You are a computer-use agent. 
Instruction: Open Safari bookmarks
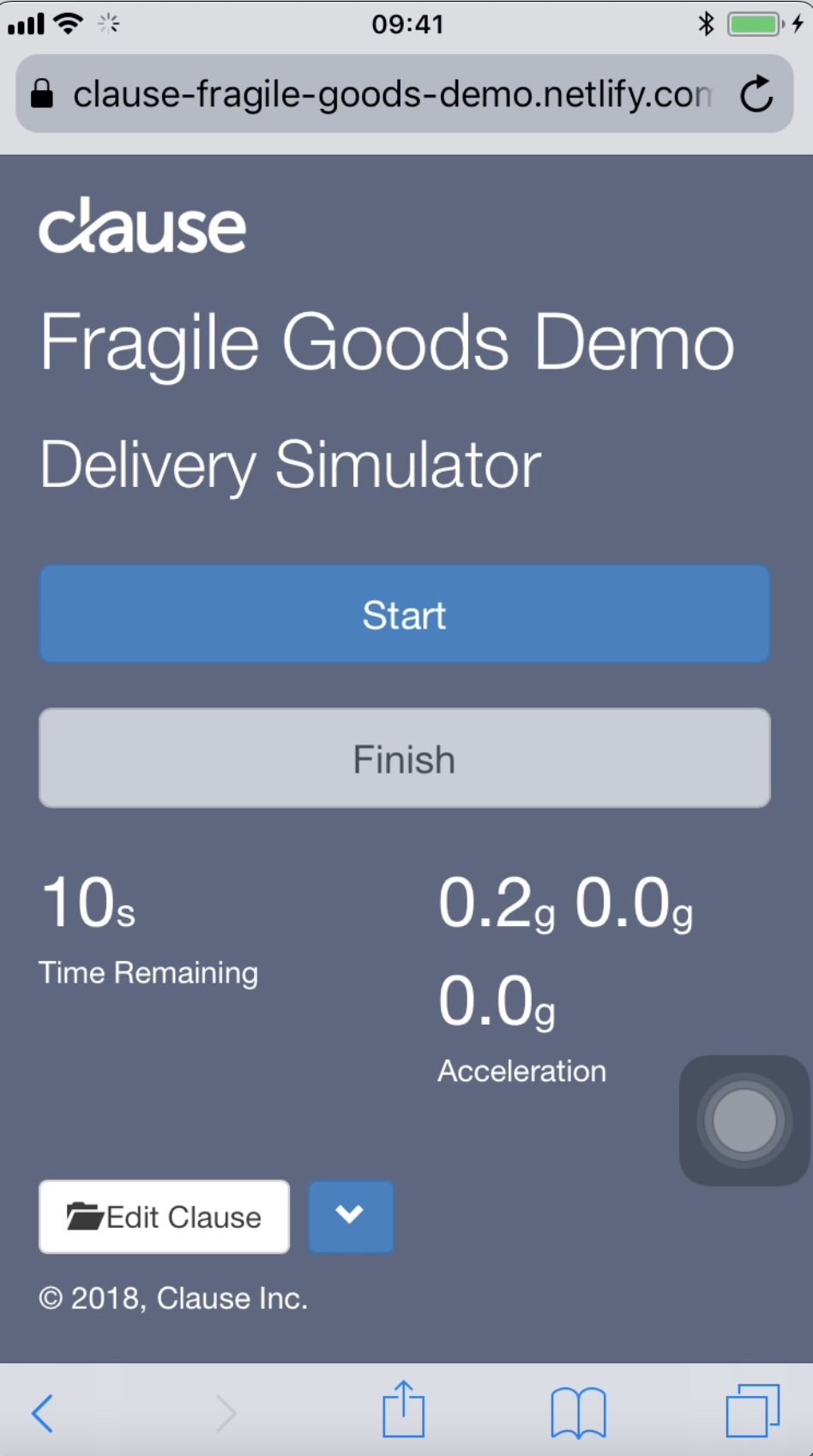578,1412
